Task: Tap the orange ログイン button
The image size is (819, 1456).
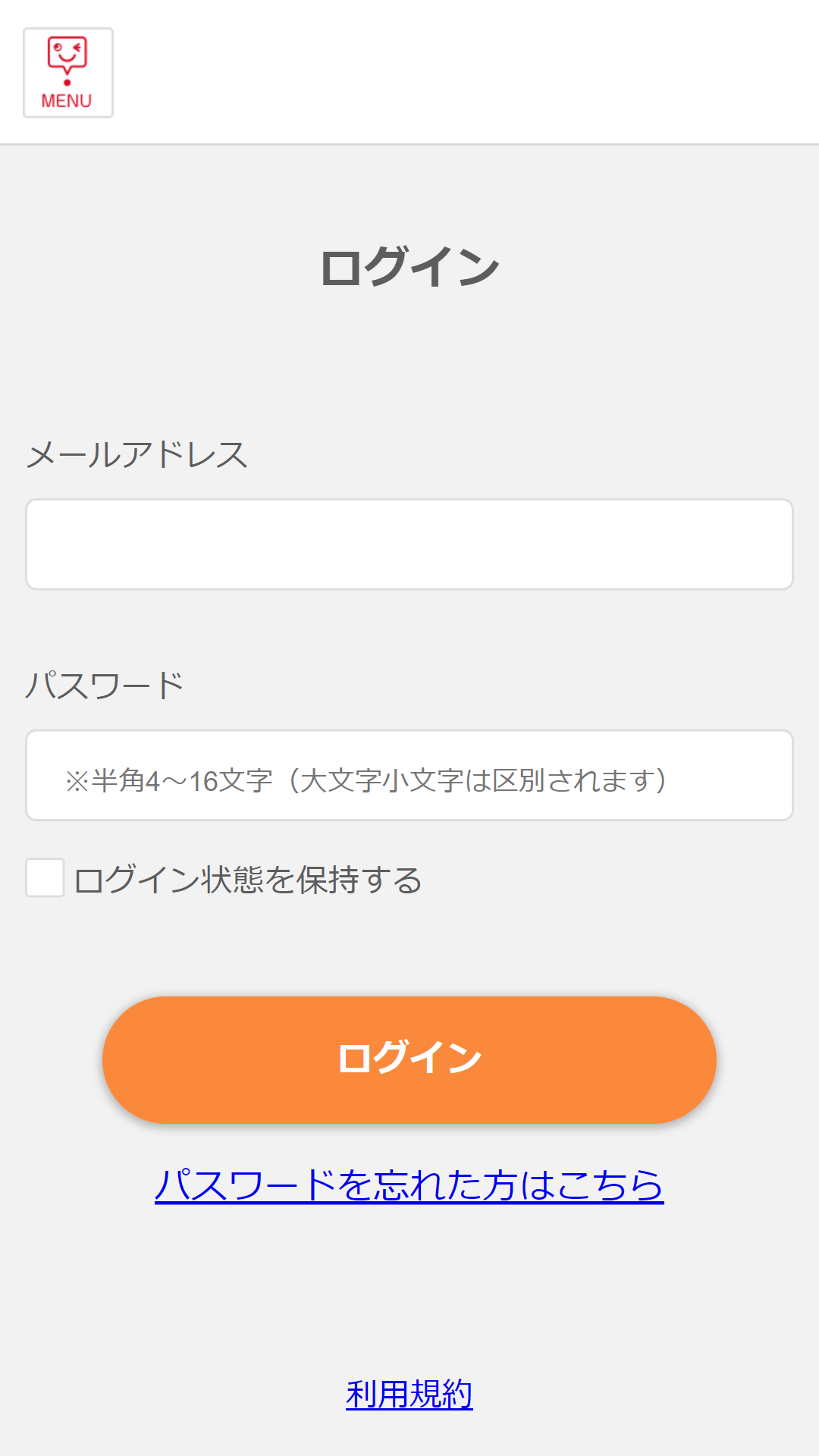Action: 409,1059
